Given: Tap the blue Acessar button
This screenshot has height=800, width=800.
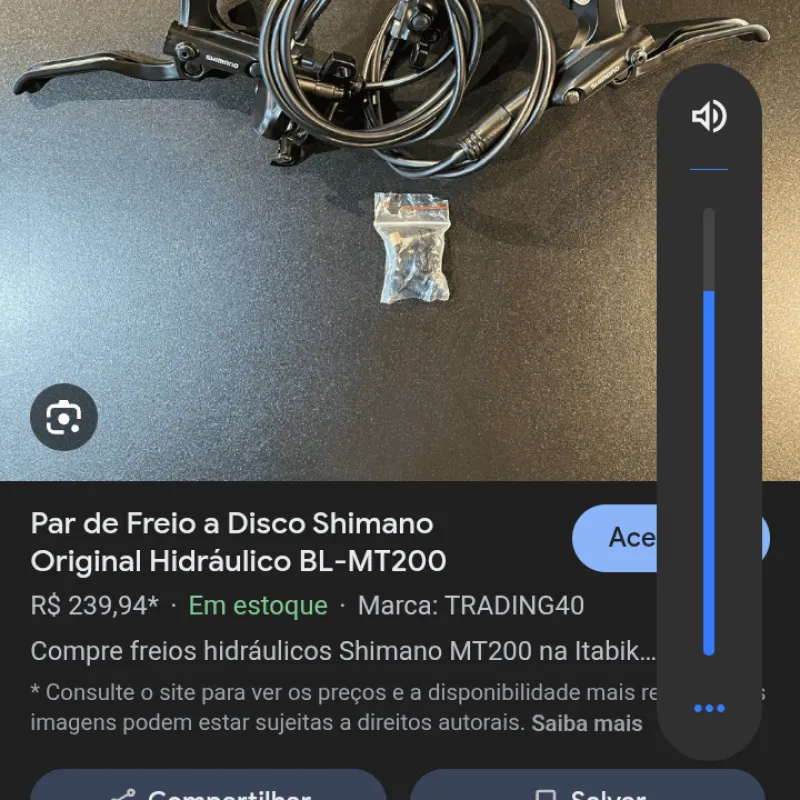Looking at the screenshot, I should [617, 538].
